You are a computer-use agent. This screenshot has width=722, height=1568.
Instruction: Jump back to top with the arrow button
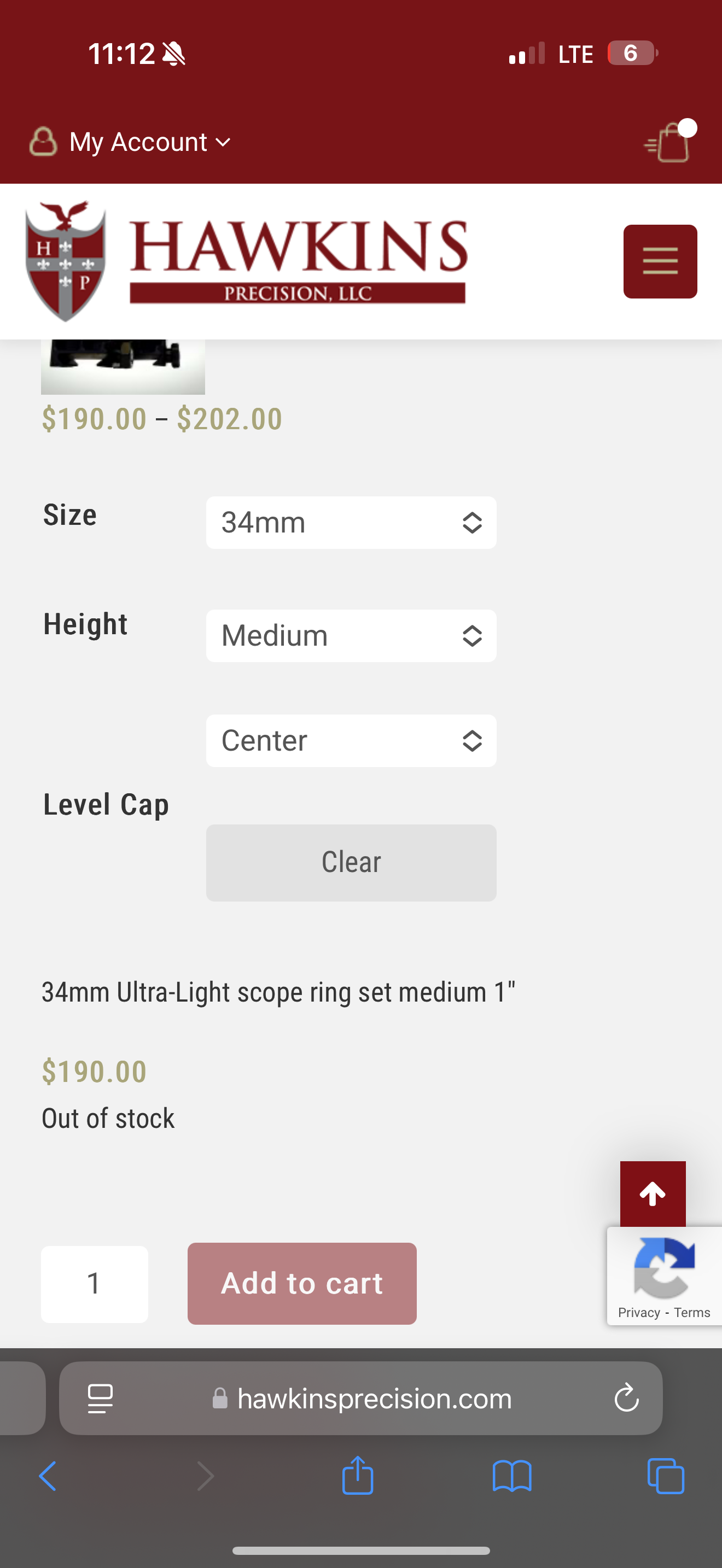tap(653, 1194)
